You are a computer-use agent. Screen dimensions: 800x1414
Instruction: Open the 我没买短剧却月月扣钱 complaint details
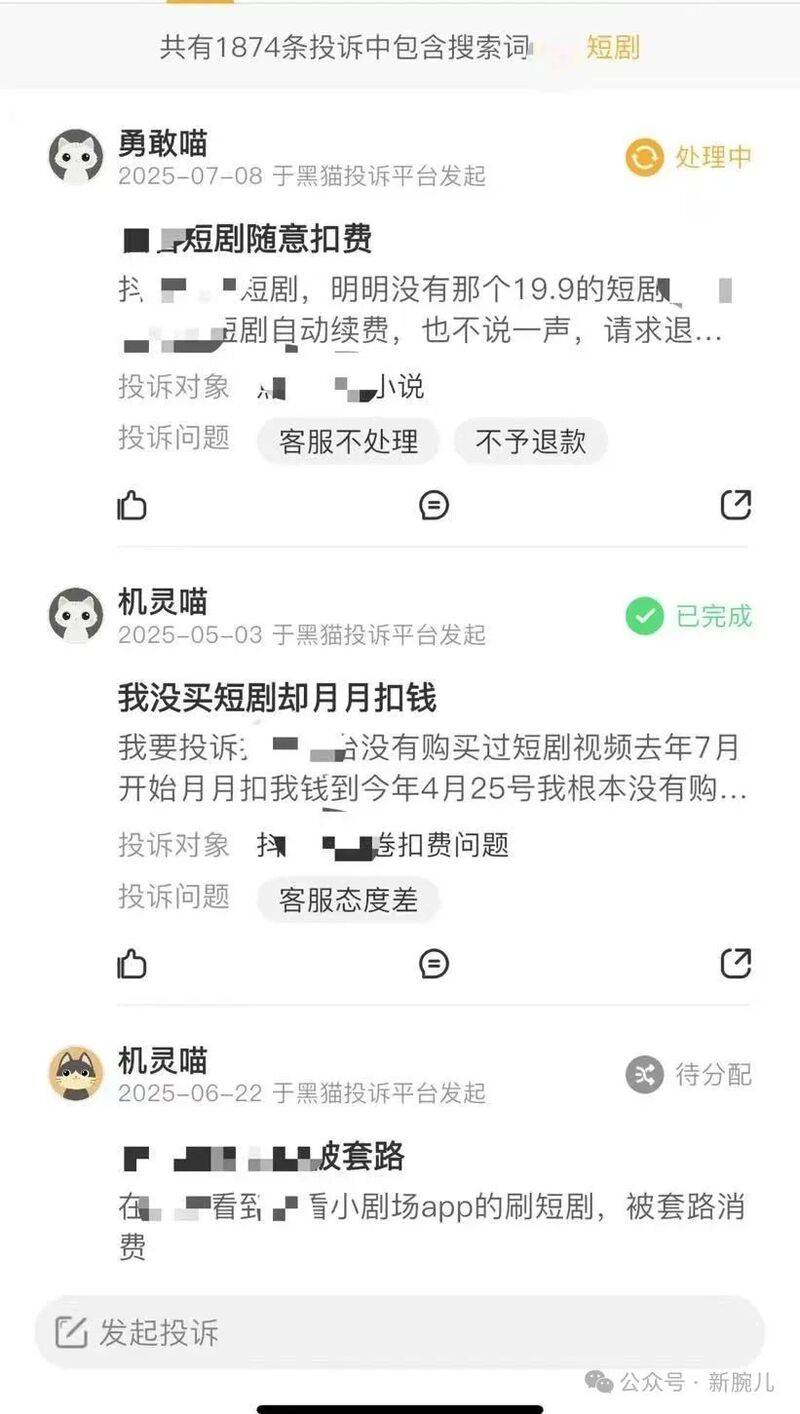(277, 698)
